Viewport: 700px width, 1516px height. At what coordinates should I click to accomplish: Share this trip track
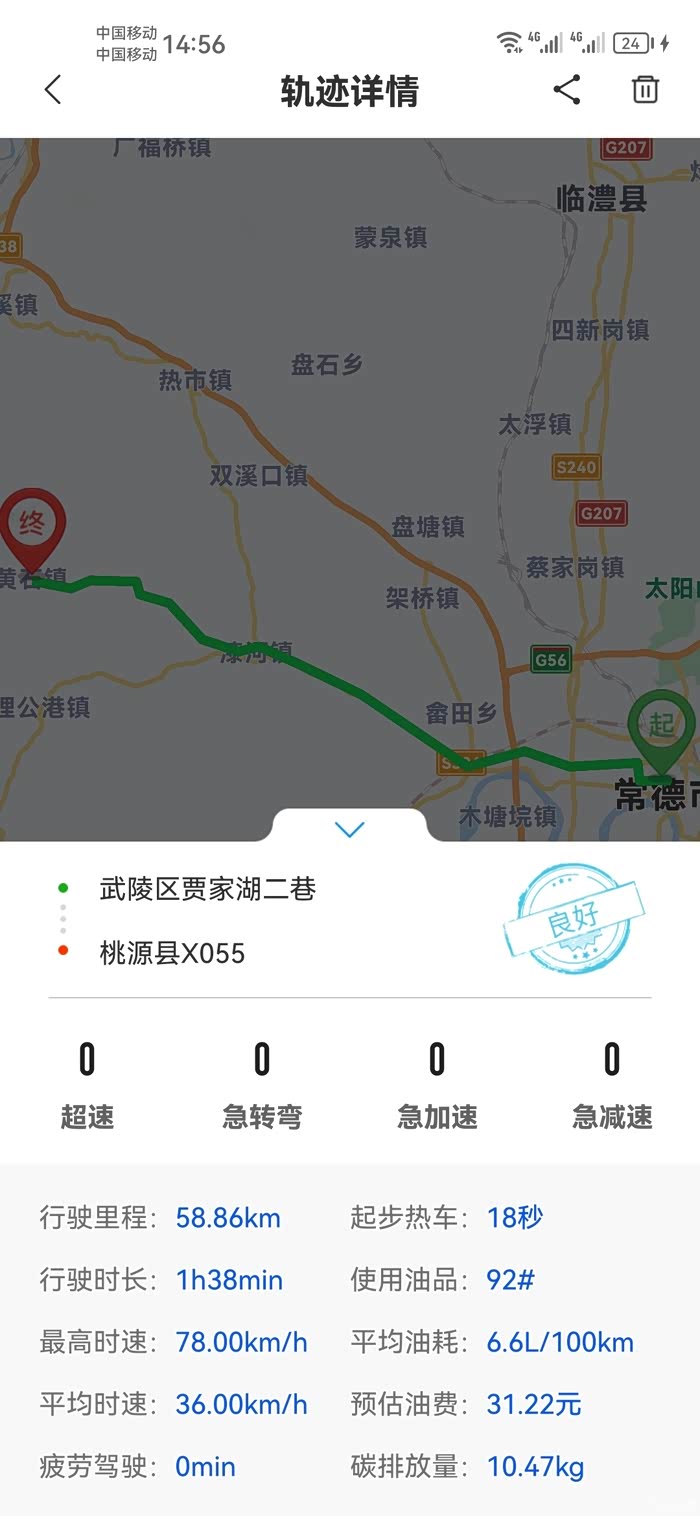point(567,90)
